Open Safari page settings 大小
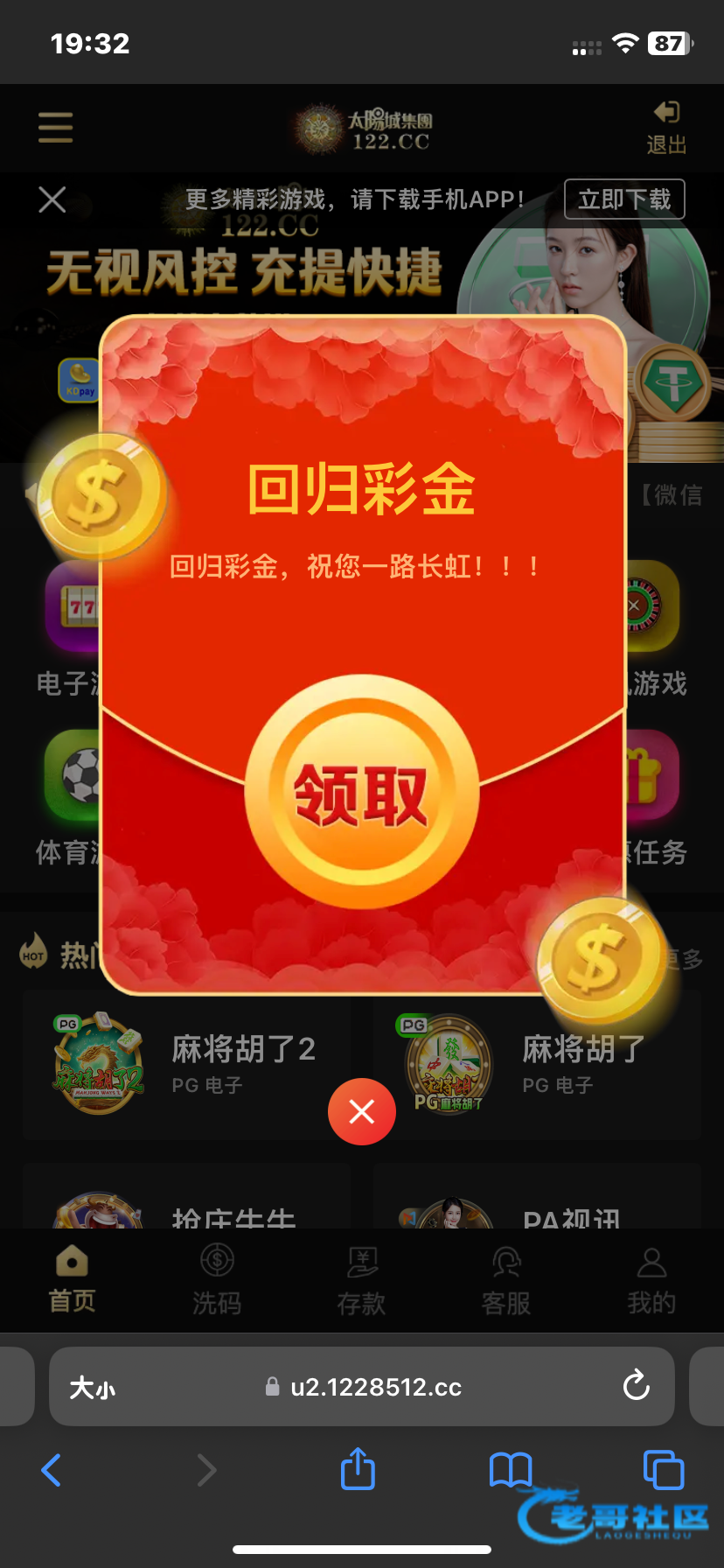 coord(92,1387)
